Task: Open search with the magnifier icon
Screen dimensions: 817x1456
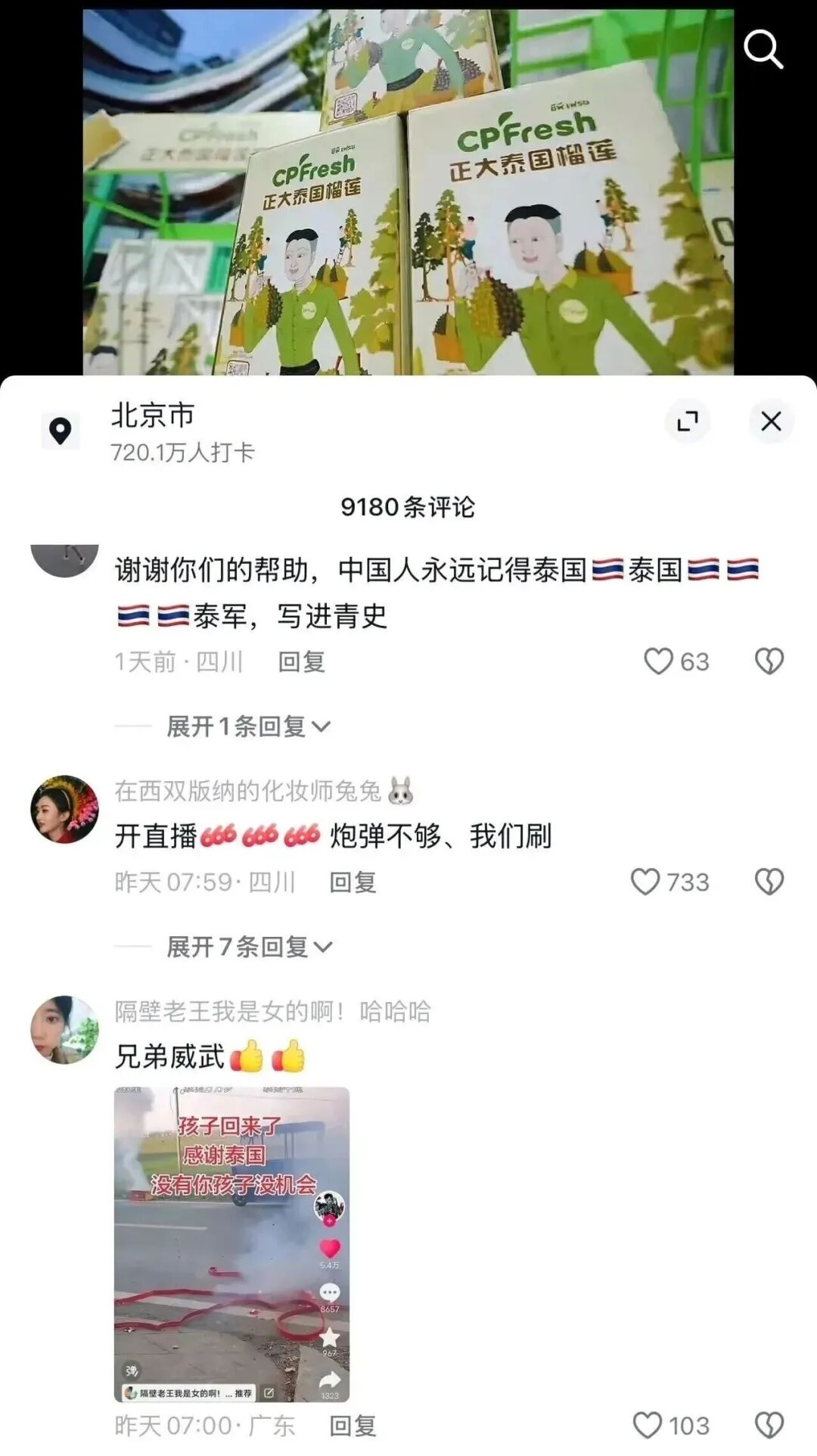Action: coord(765,50)
